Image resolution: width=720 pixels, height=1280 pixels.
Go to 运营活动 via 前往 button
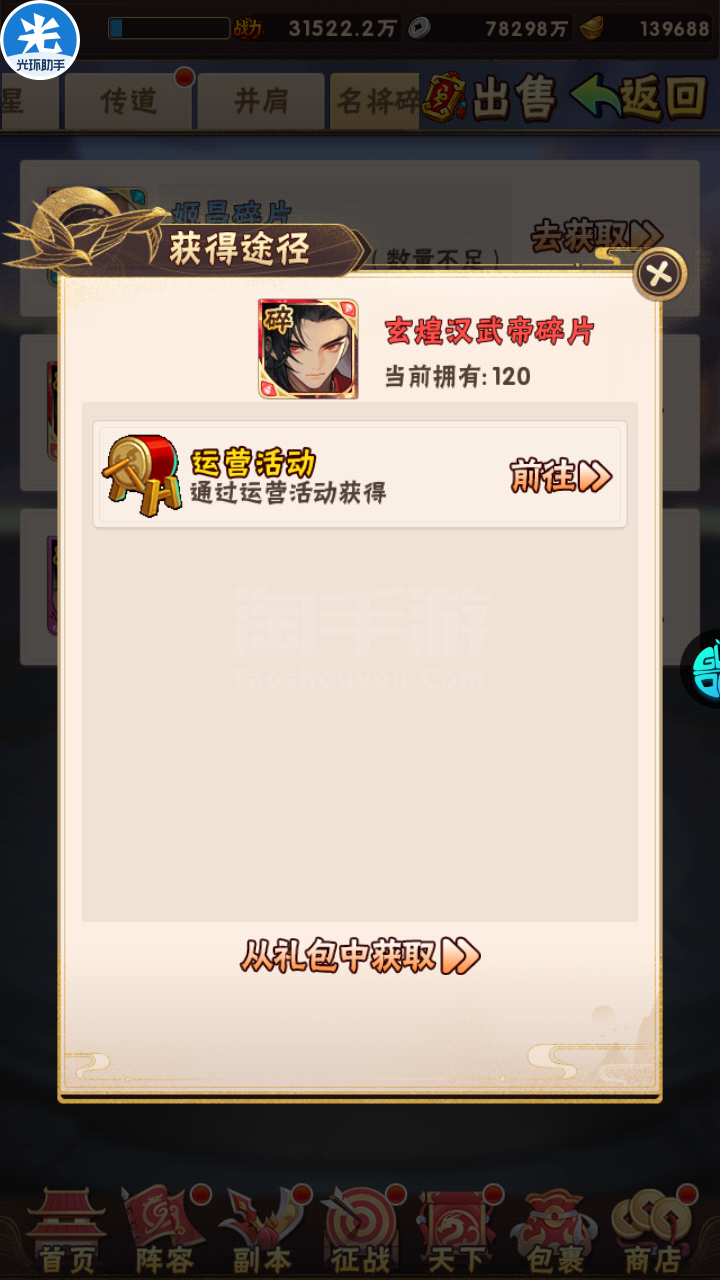tap(560, 477)
